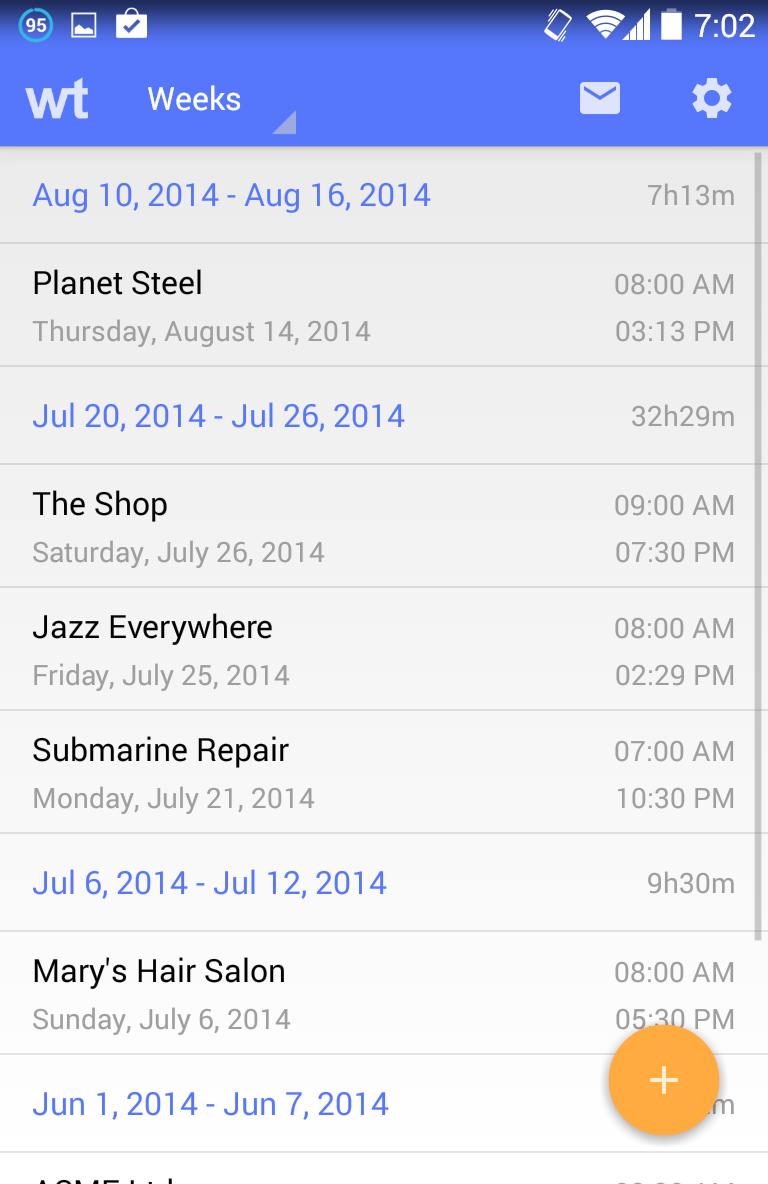Tap the wt app logo
The height and width of the screenshot is (1184, 768).
point(56,97)
